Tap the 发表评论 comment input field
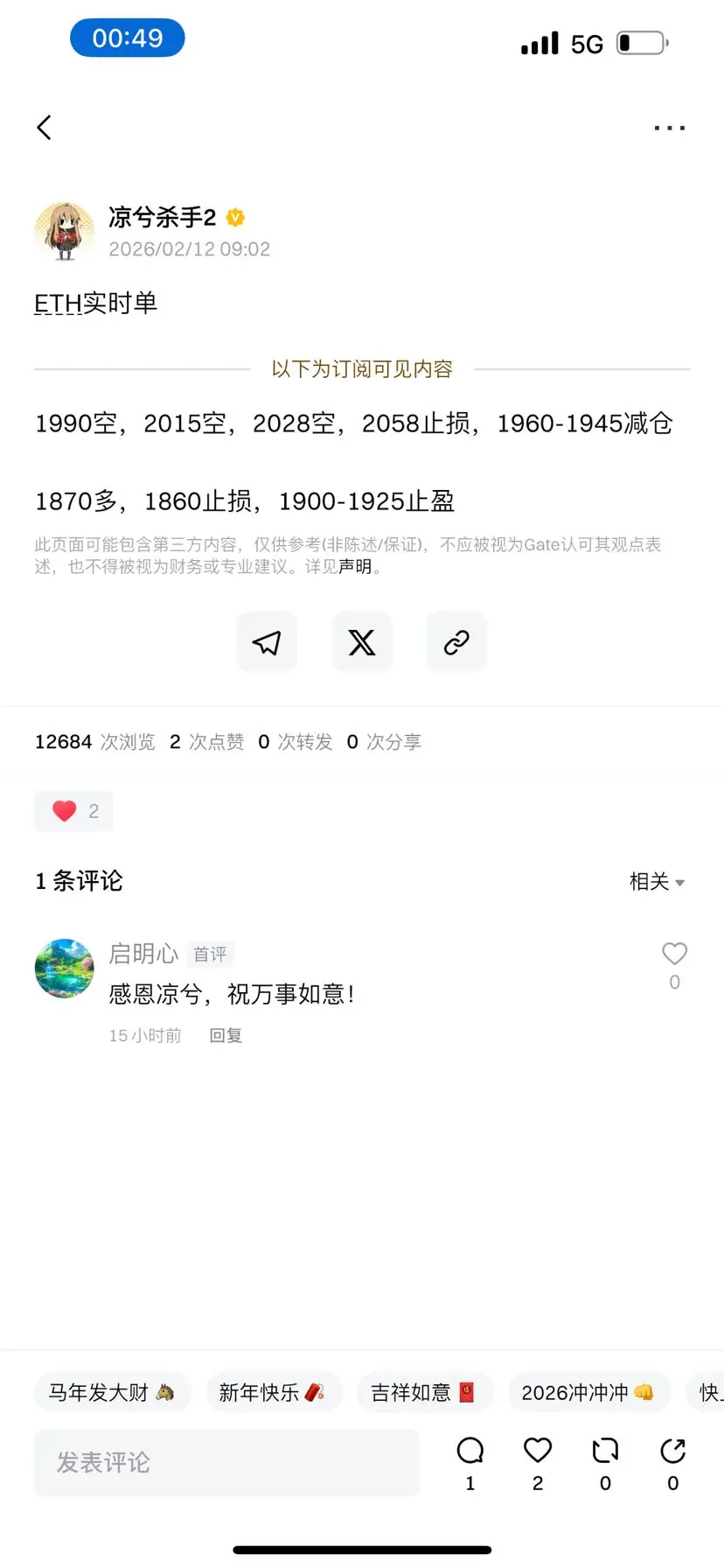 click(226, 1461)
